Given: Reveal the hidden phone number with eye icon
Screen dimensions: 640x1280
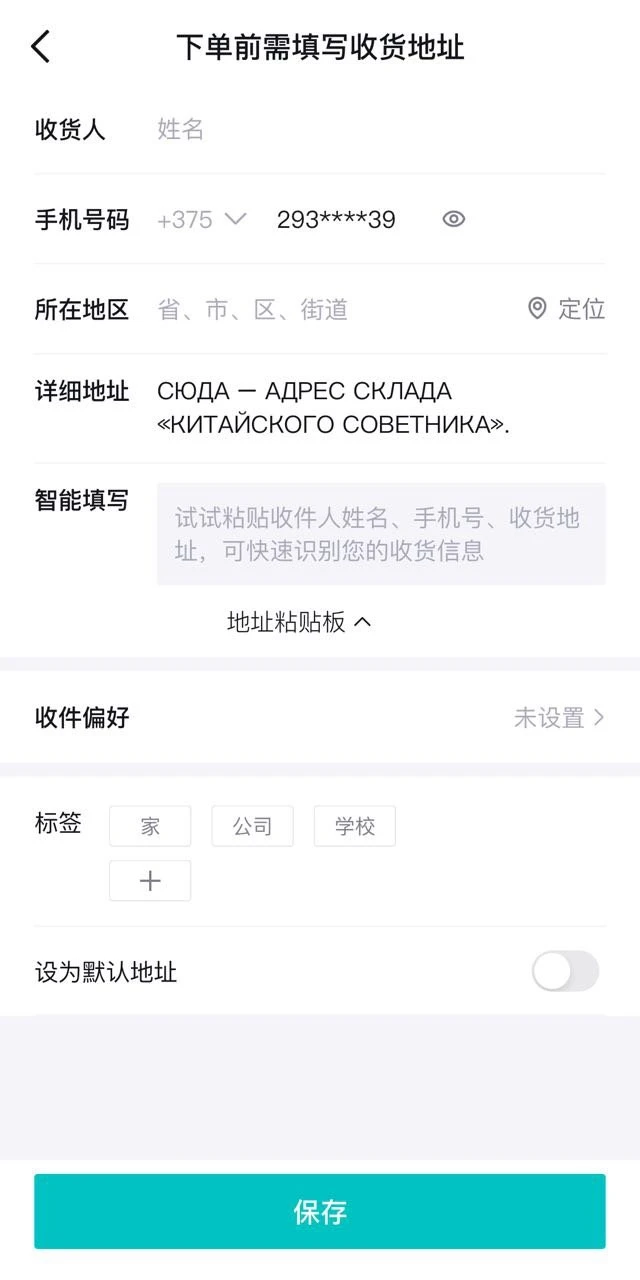Looking at the screenshot, I should point(454,219).
